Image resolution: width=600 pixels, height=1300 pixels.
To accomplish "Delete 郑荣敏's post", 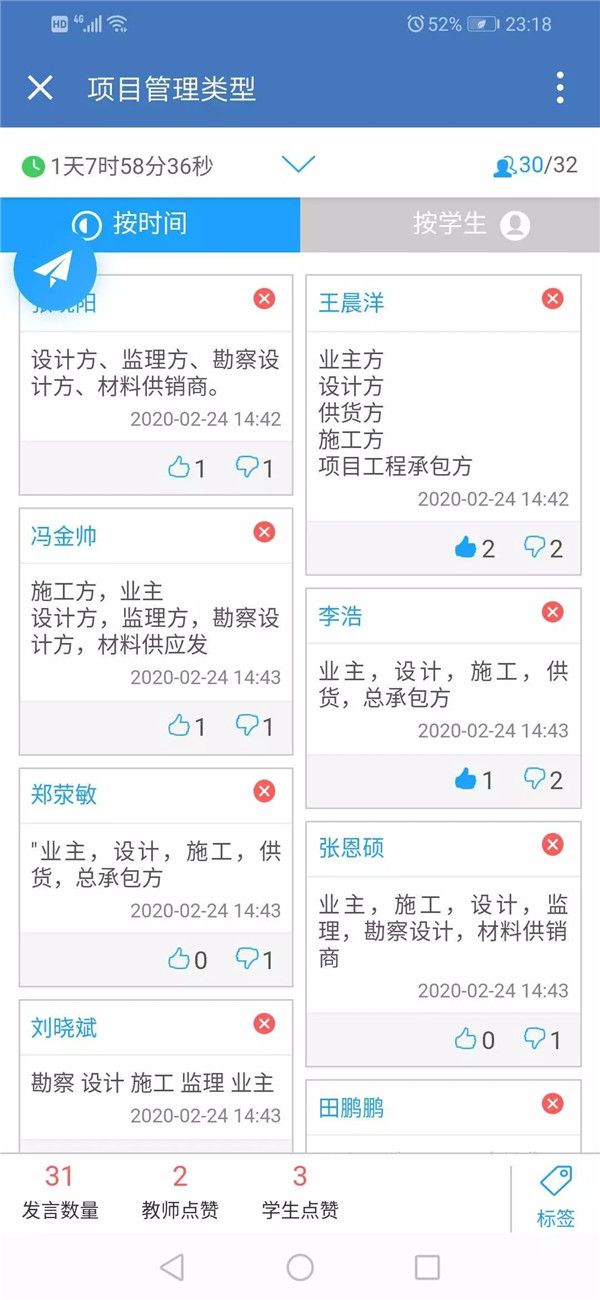I will click(x=264, y=791).
